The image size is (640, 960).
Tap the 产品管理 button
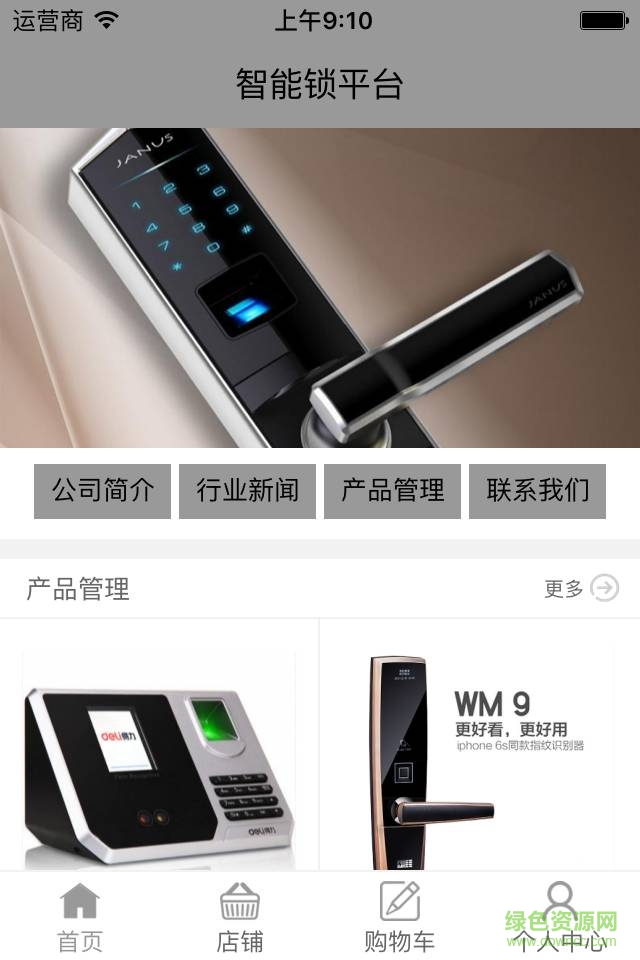(392, 491)
